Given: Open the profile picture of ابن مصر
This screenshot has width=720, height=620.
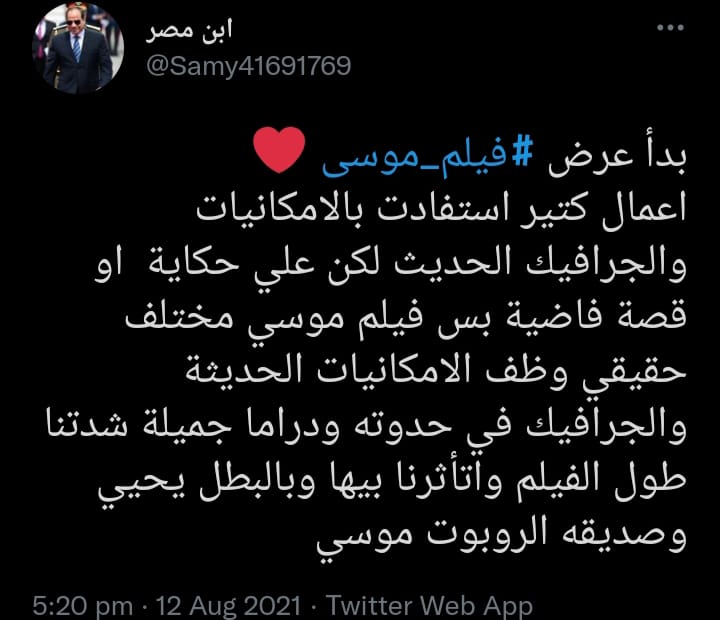Looking at the screenshot, I should coord(78,47).
